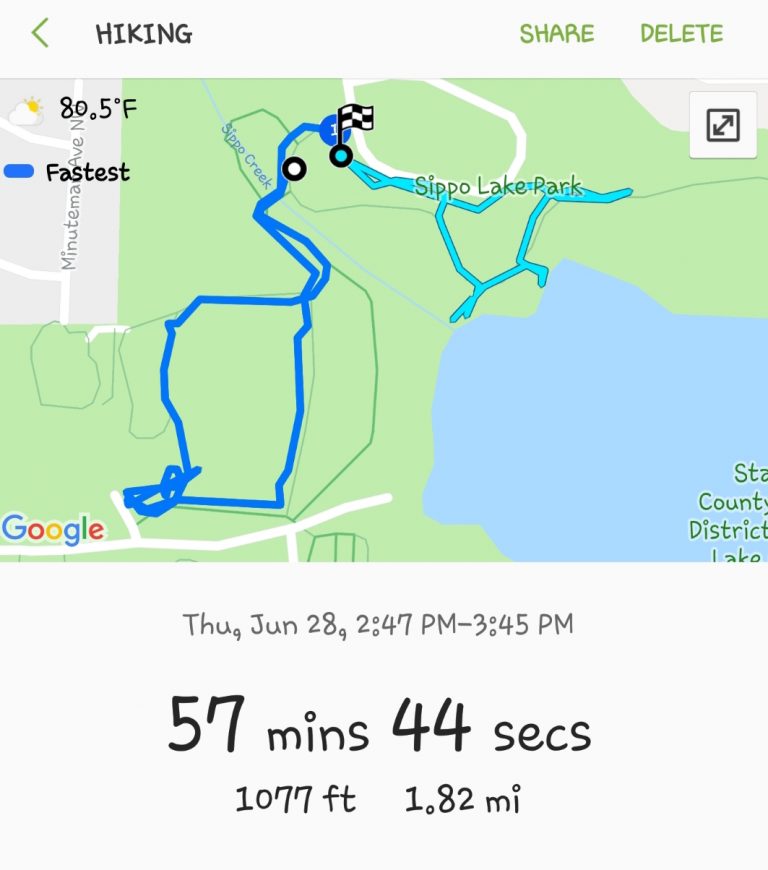This screenshot has width=768, height=870.
Task: Click the Fastest legend color swatch
Action: pyautogui.click(x=22, y=170)
